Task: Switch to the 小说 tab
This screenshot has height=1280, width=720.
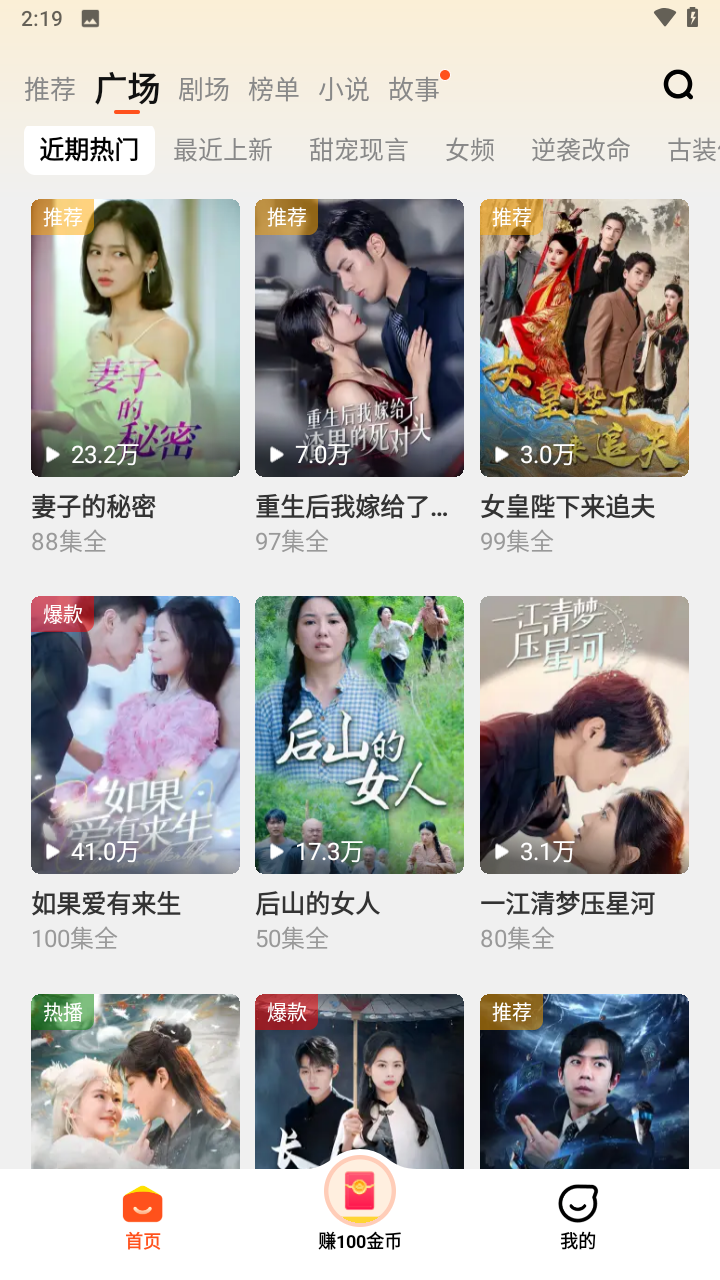Action: [344, 89]
